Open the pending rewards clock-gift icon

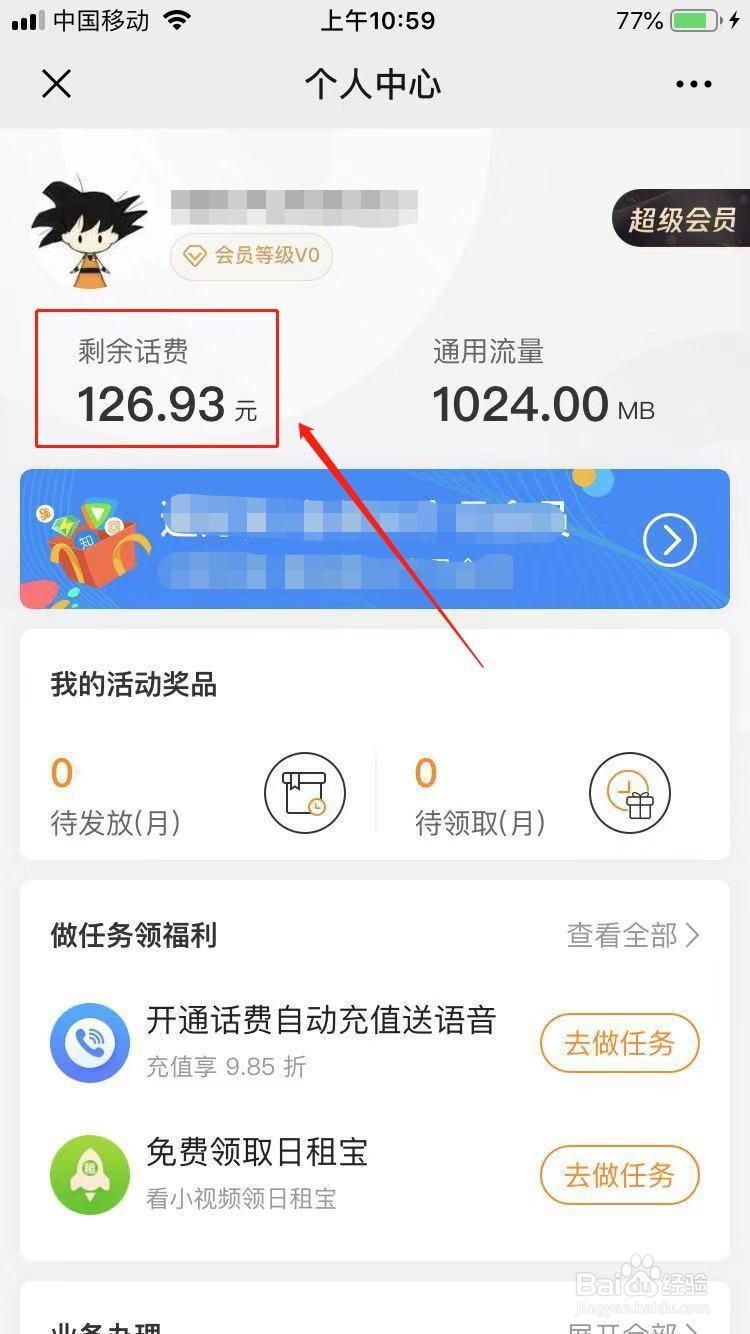(x=630, y=792)
